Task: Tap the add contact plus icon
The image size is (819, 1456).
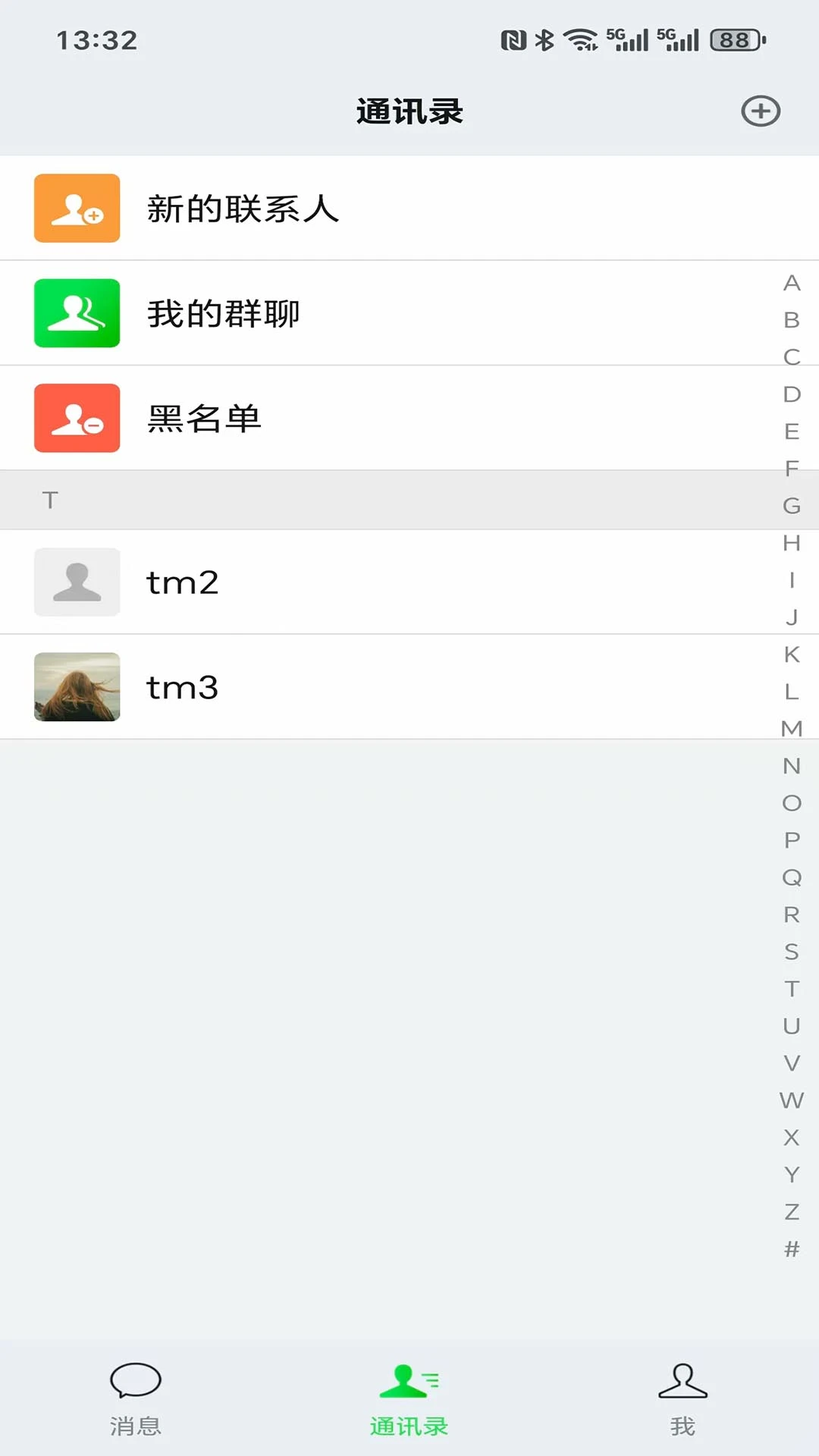Action: coord(761,111)
